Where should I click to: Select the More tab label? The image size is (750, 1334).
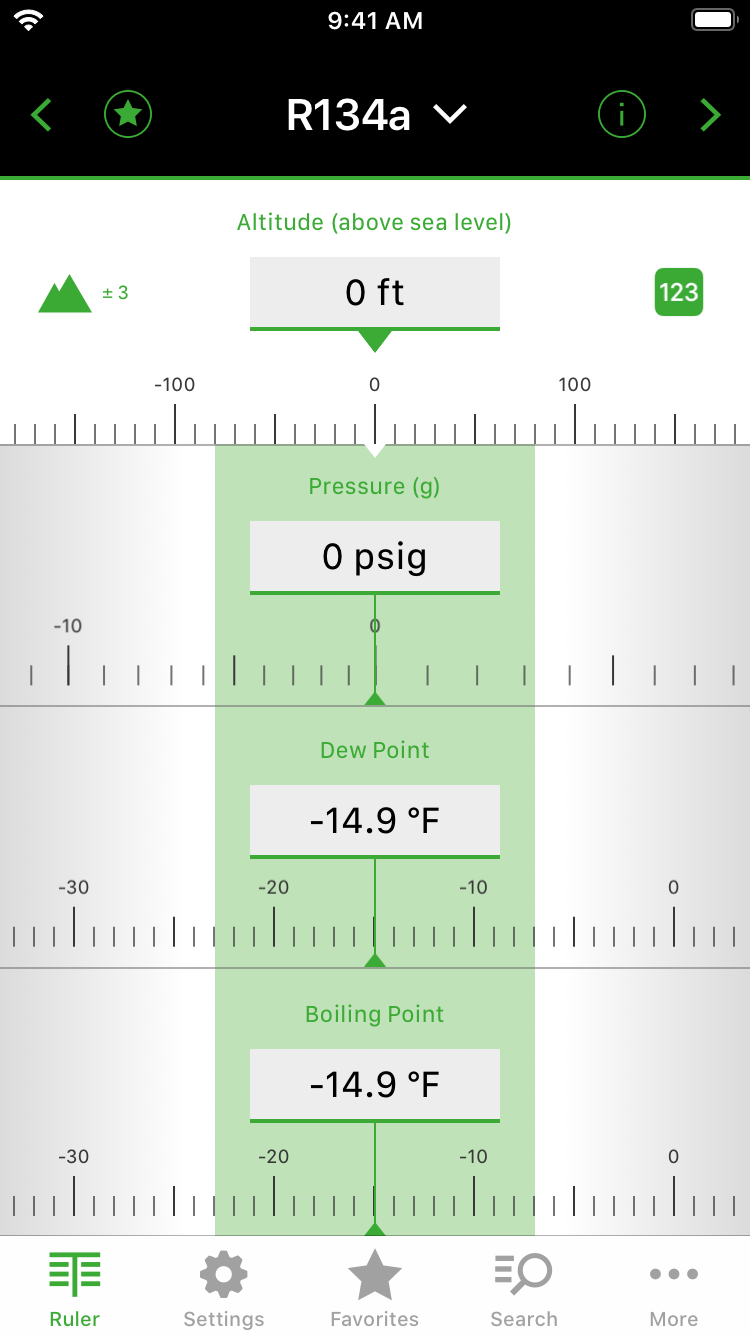(x=673, y=1318)
